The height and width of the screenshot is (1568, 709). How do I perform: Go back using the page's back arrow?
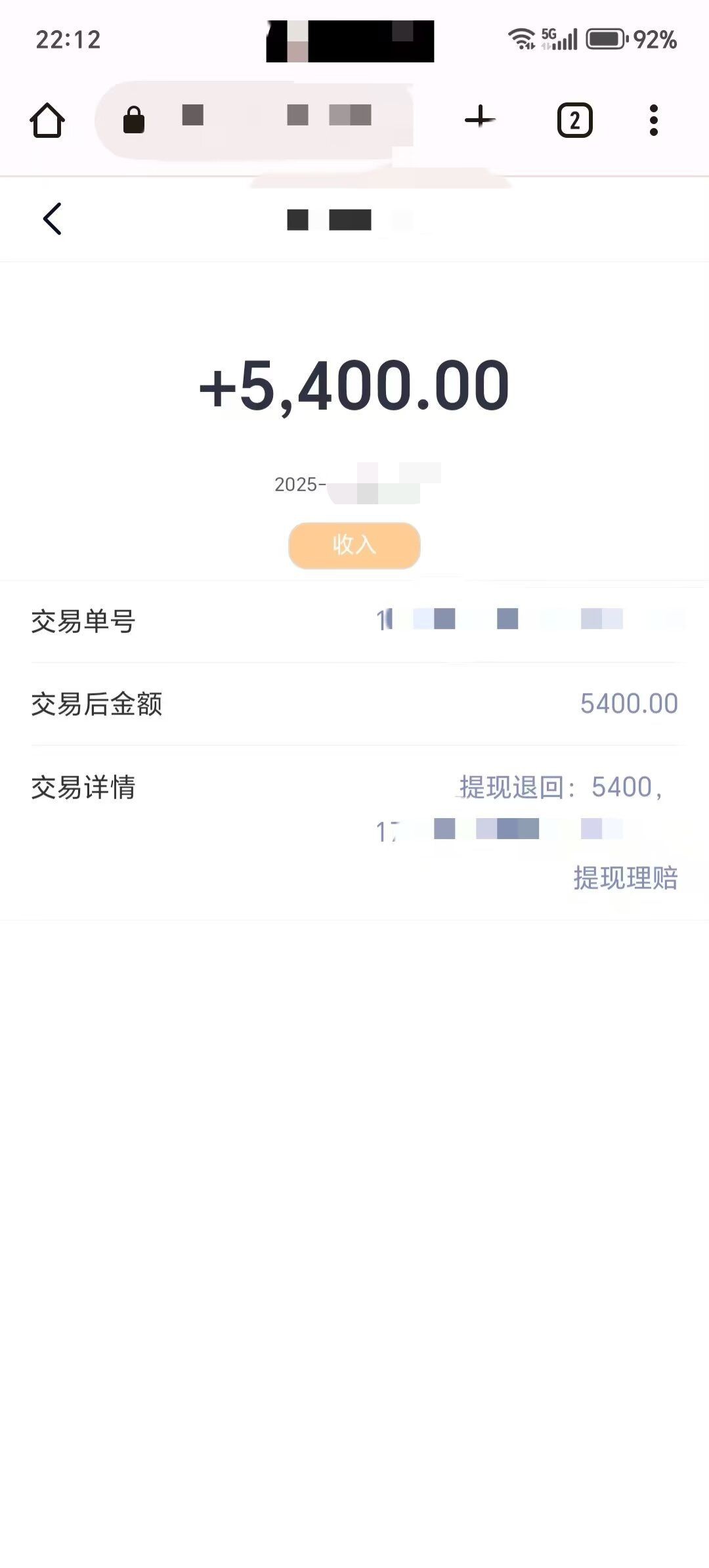[53, 219]
